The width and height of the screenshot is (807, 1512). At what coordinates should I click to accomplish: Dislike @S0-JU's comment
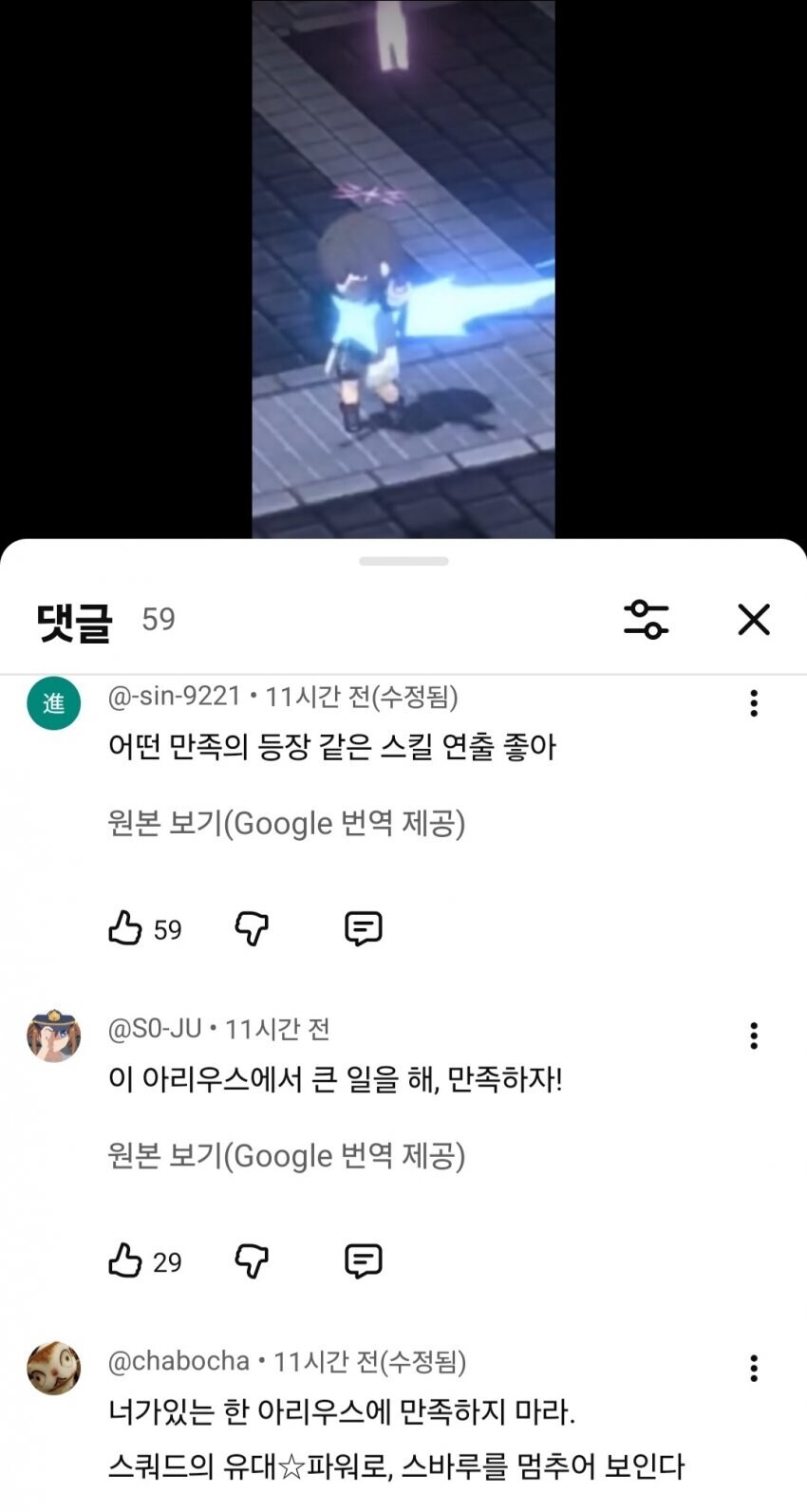coord(250,1260)
